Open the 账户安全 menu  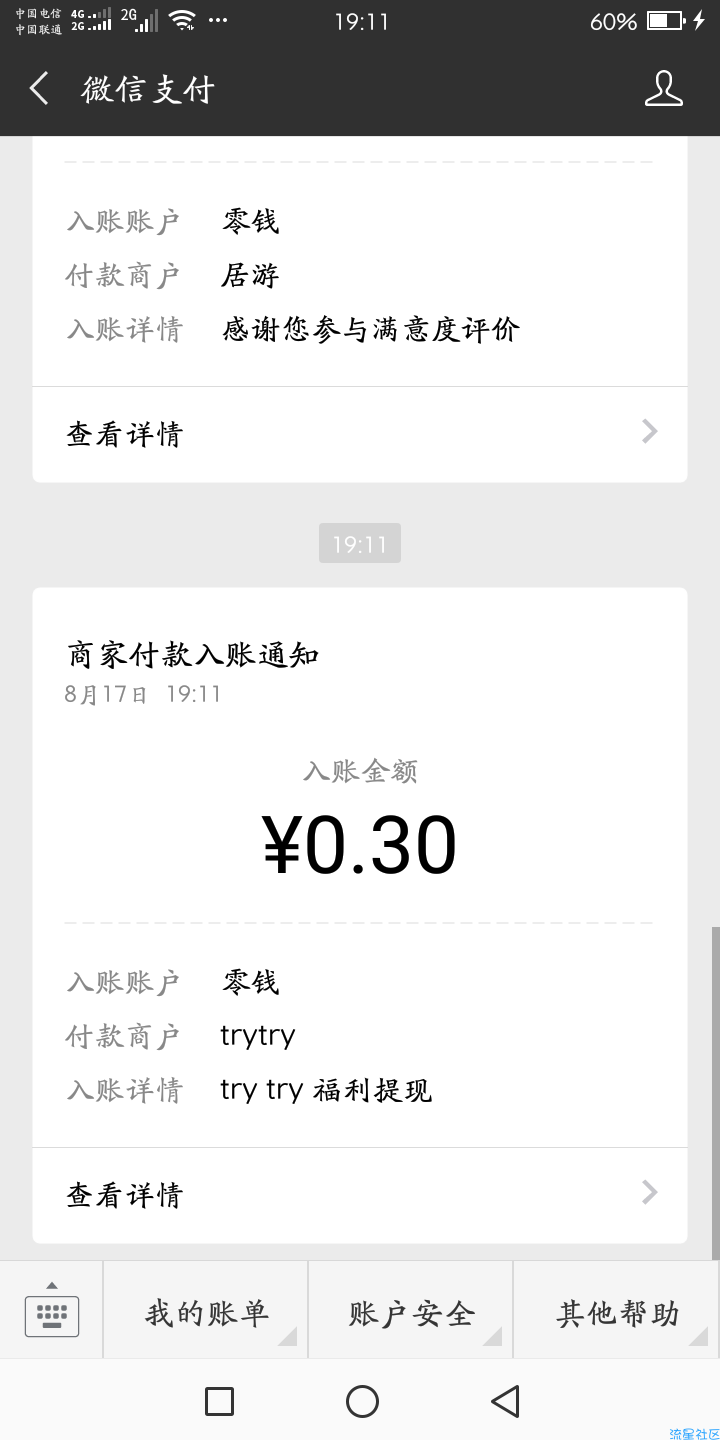coord(411,1311)
